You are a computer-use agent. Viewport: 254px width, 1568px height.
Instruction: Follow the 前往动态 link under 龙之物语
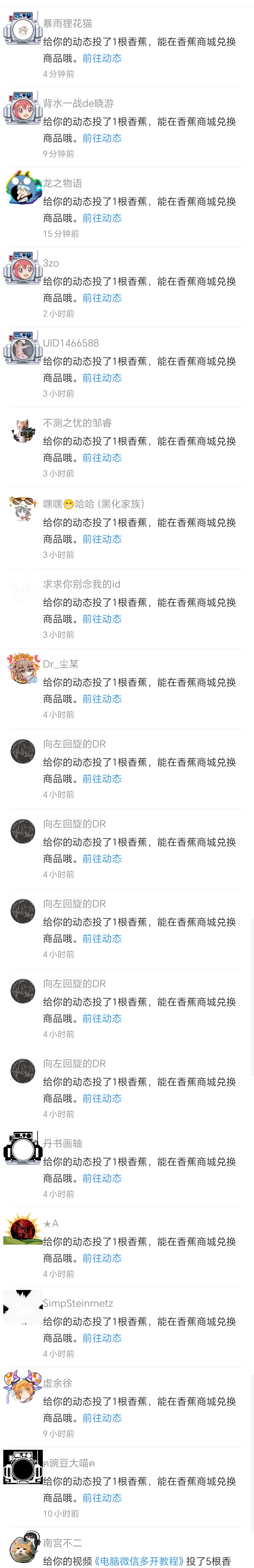[x=102, y=218]
